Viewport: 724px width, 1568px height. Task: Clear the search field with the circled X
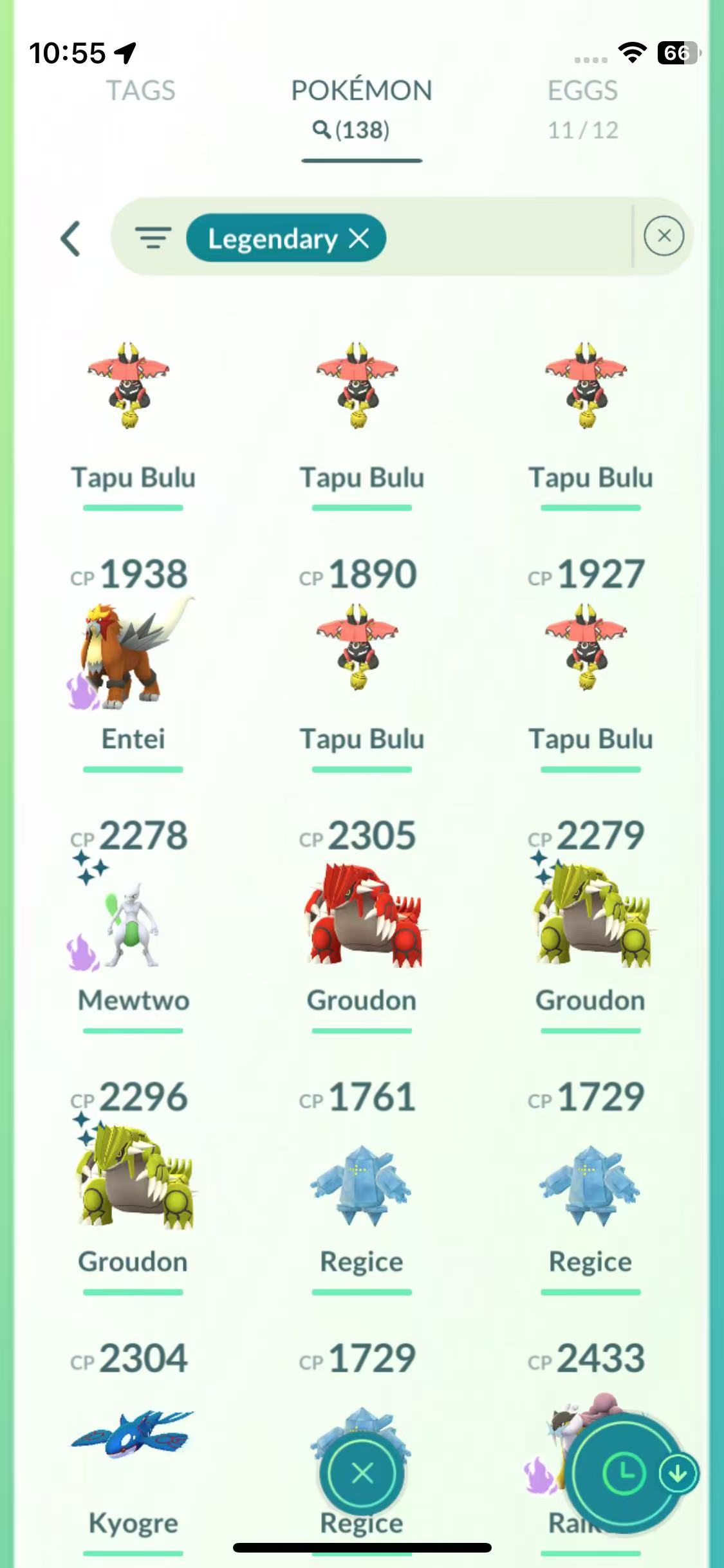pyautogui.click(x=664, y=236)
